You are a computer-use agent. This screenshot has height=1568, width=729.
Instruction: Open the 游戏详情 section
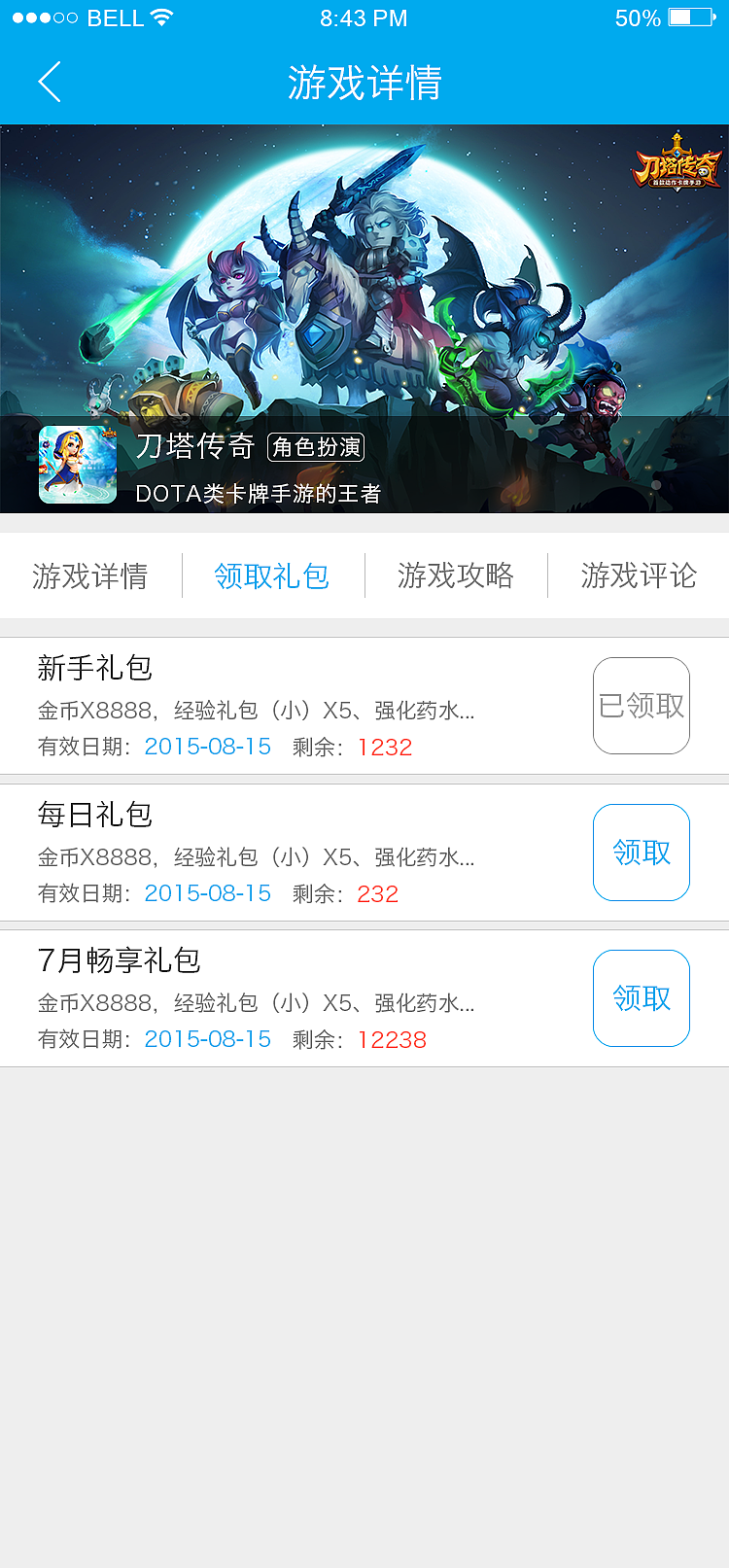91,575
